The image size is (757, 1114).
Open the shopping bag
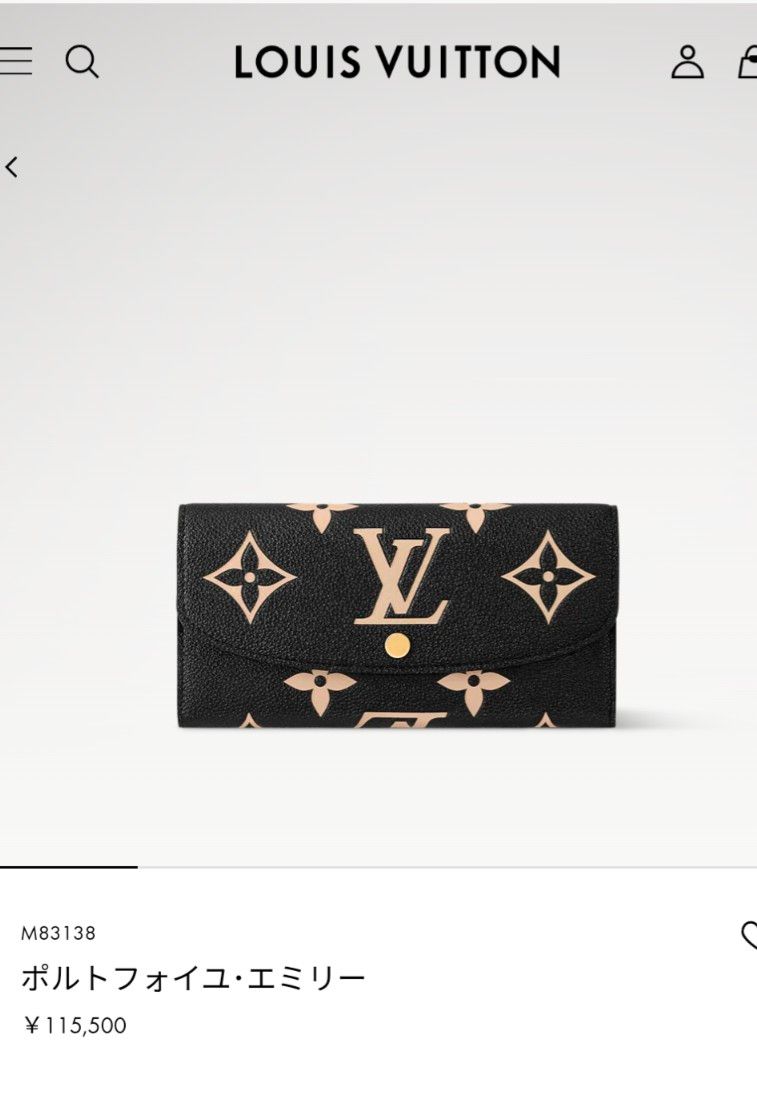(747, 62)
